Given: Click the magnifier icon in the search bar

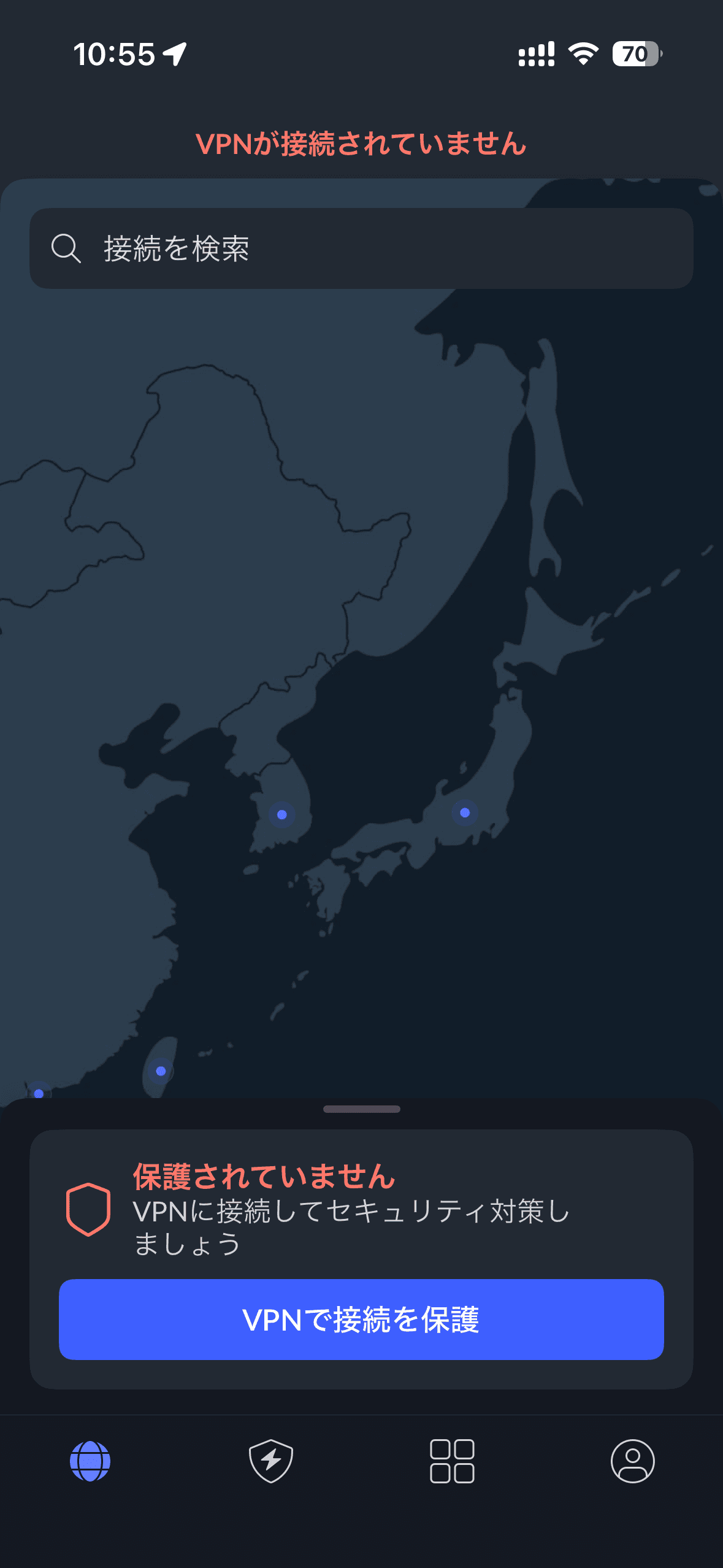Looking at the screenshot, I should click(67, 248).
